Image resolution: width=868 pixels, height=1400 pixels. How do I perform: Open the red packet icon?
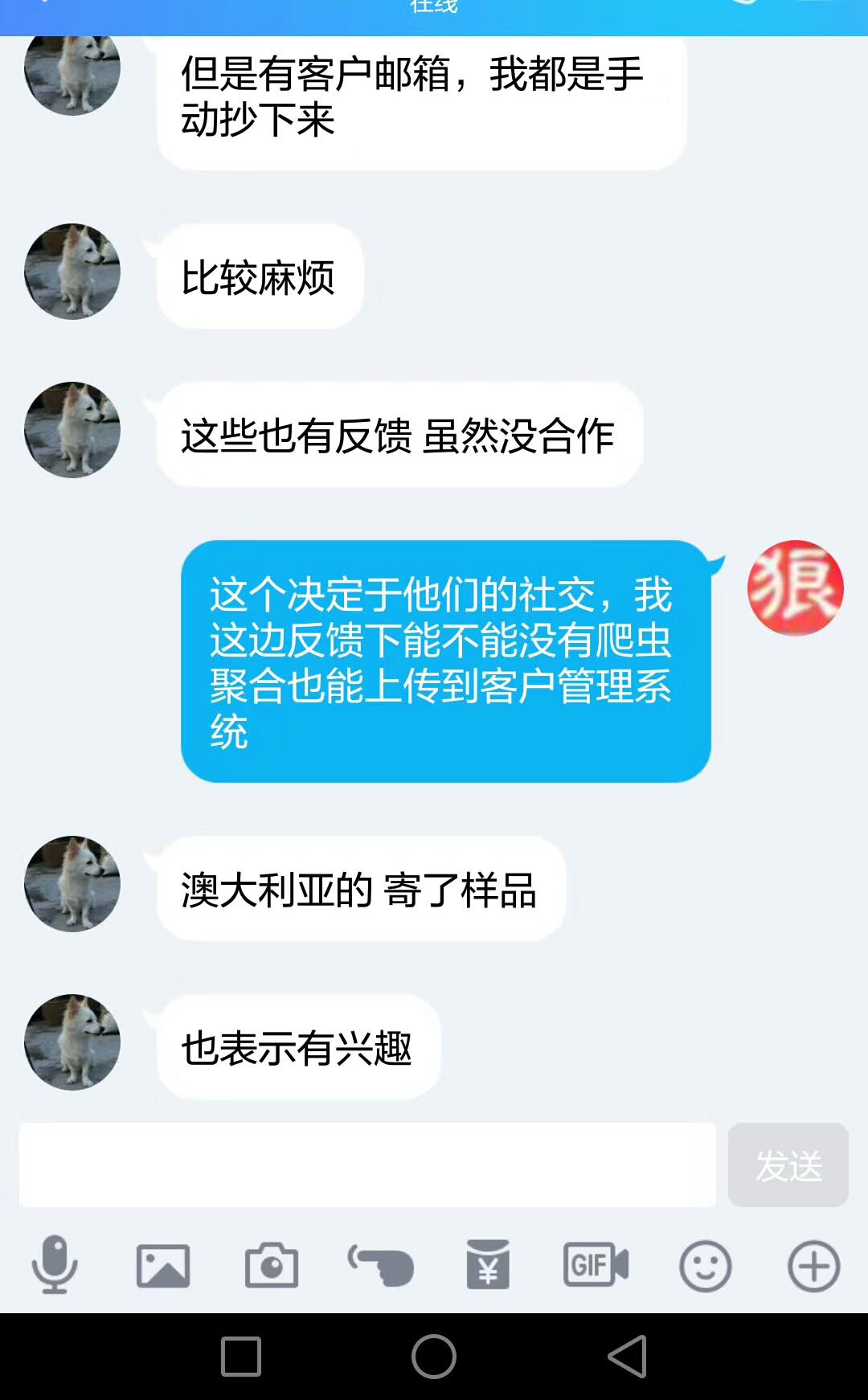[x=488, y=1264]
